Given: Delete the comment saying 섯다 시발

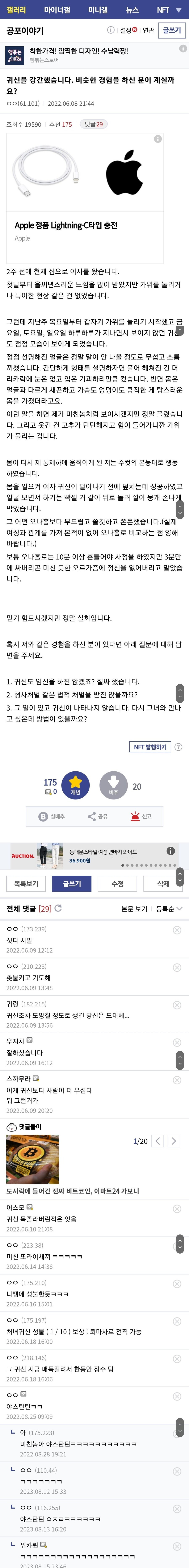Looking at the screenshot, I should tap(177, 930).
